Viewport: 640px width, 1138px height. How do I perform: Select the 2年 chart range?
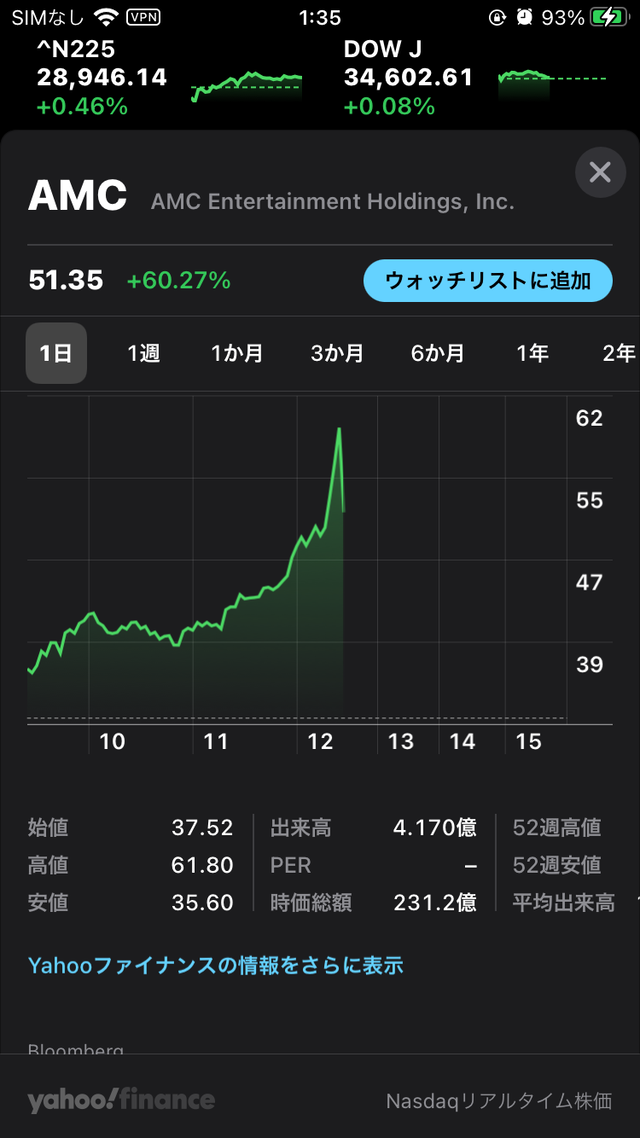[x=618, y=353]
